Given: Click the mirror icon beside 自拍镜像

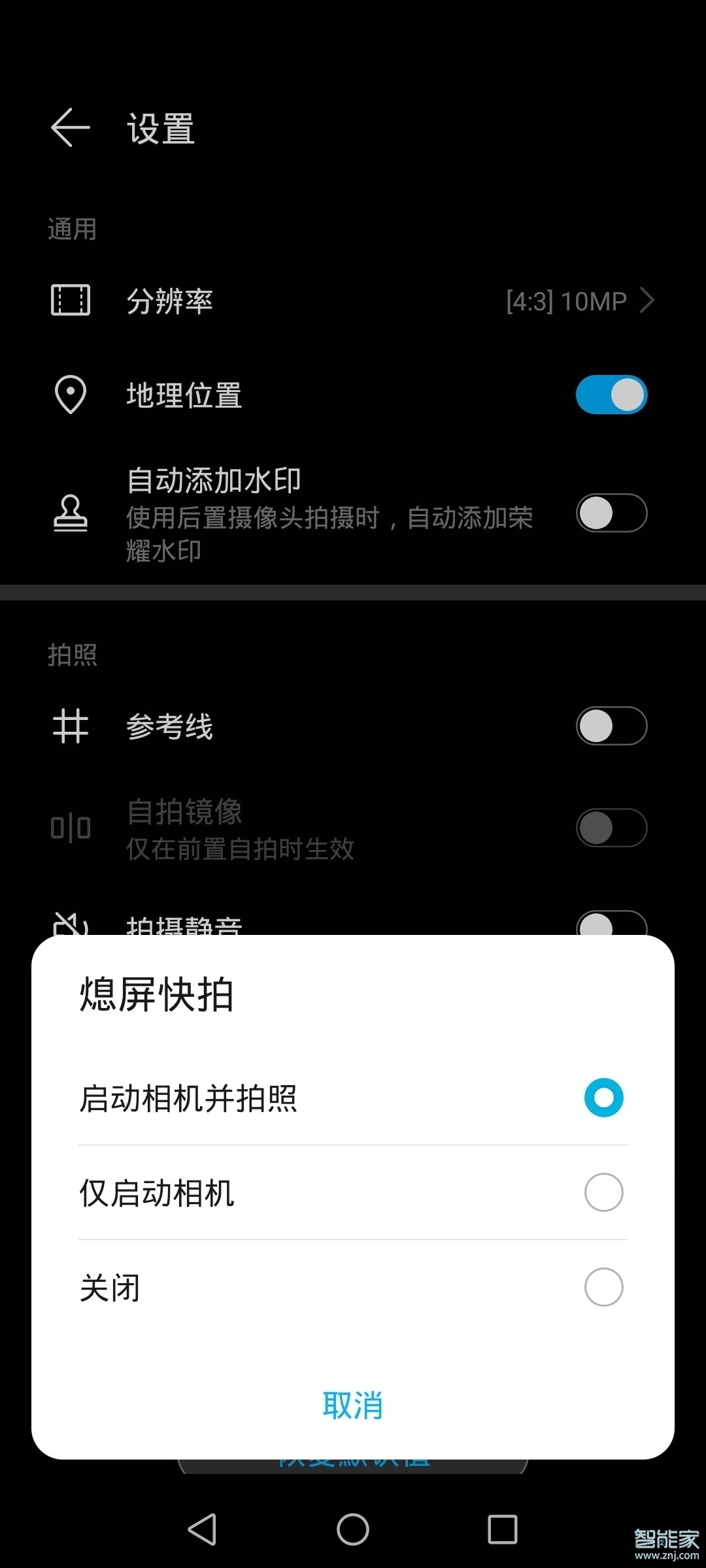Looking at the screenshot, I should (x=71, y=828).
